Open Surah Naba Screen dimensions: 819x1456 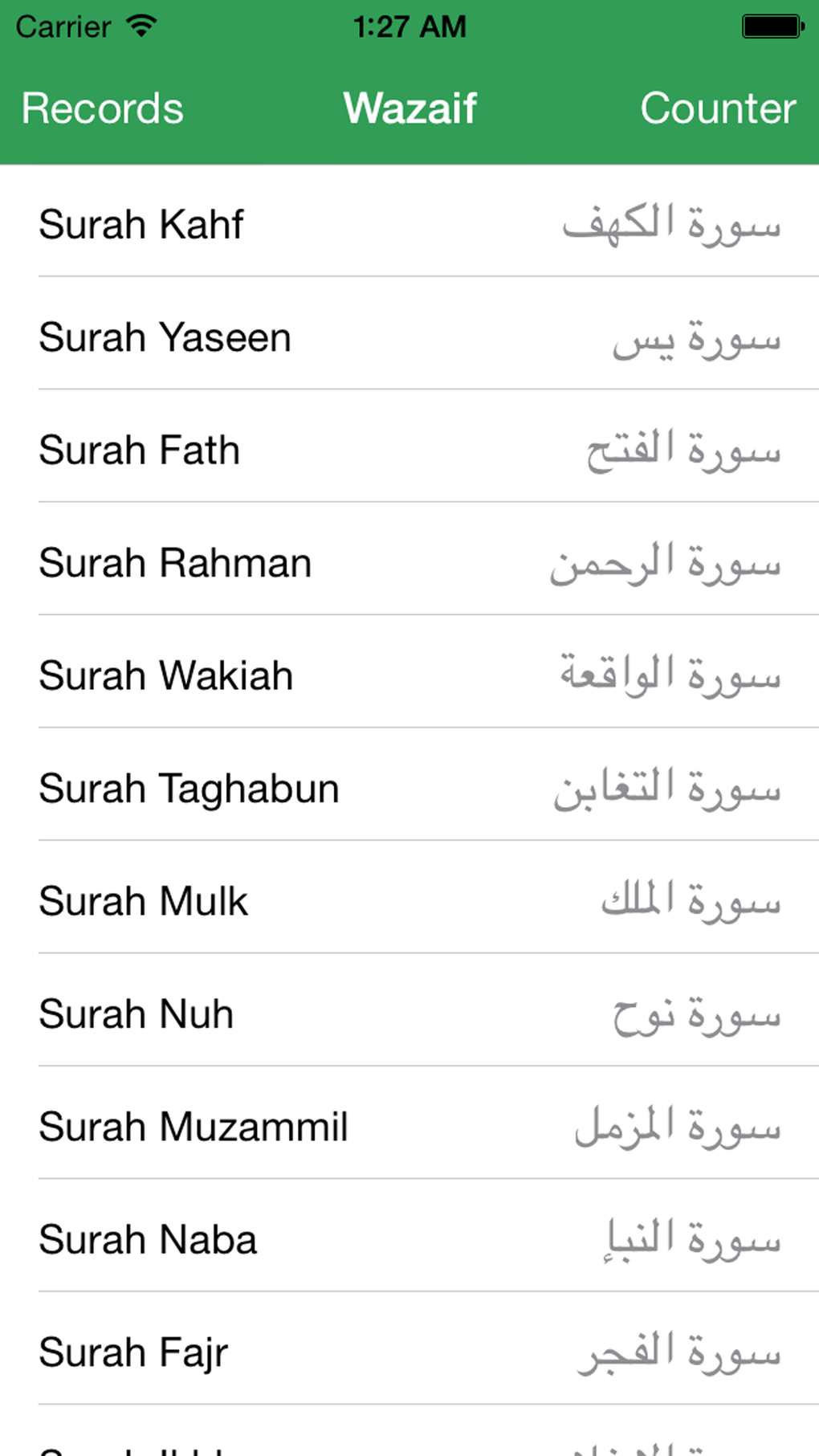147,1240
